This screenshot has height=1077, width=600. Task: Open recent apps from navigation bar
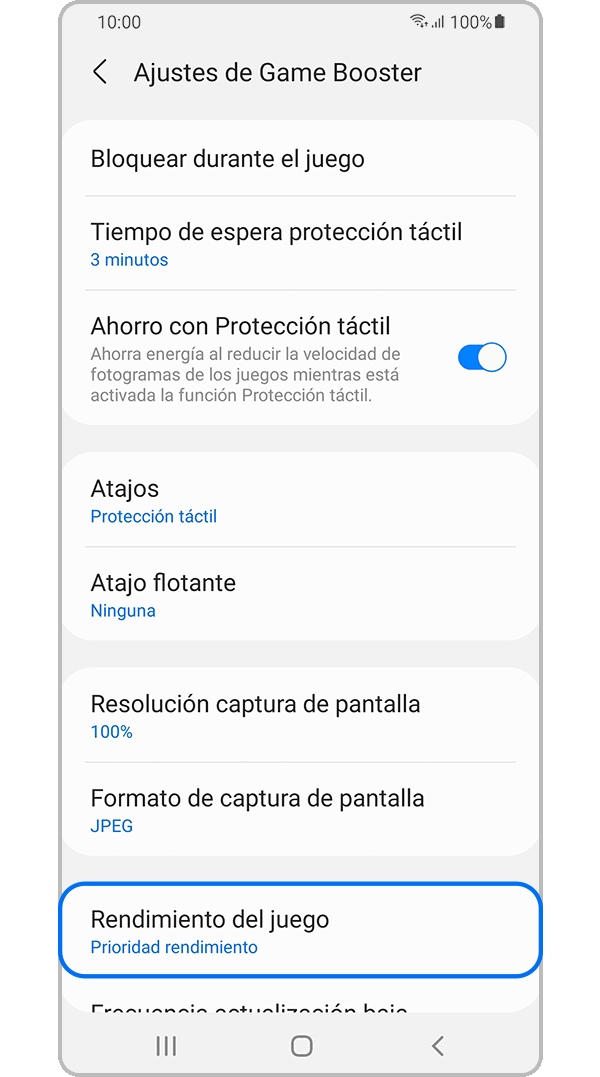pos(166,1046)
